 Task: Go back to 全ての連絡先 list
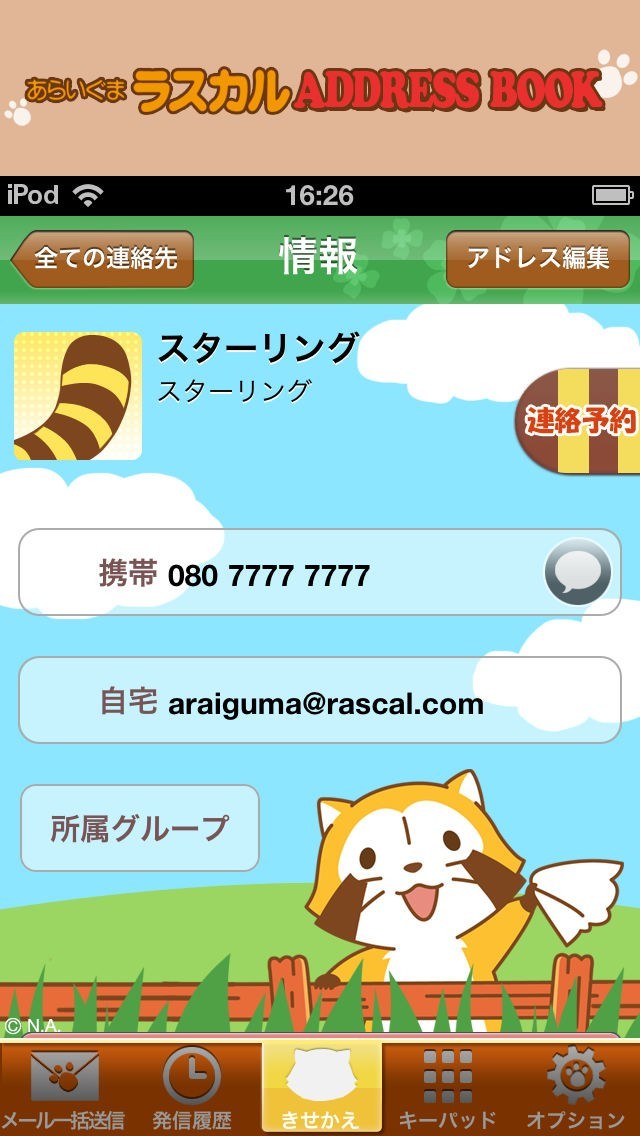(103, 259)
